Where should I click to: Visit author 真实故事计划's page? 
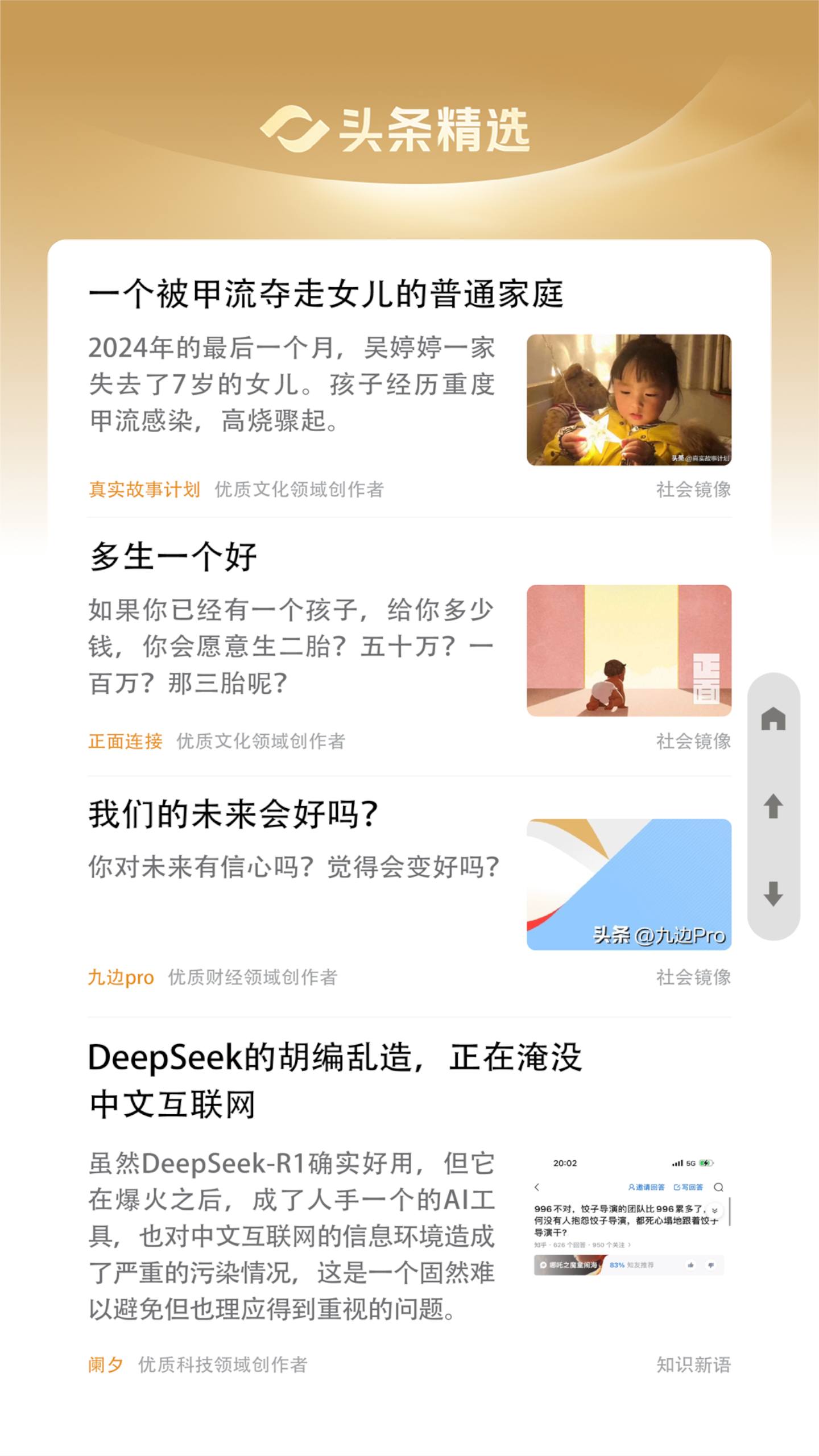[144, 490]
